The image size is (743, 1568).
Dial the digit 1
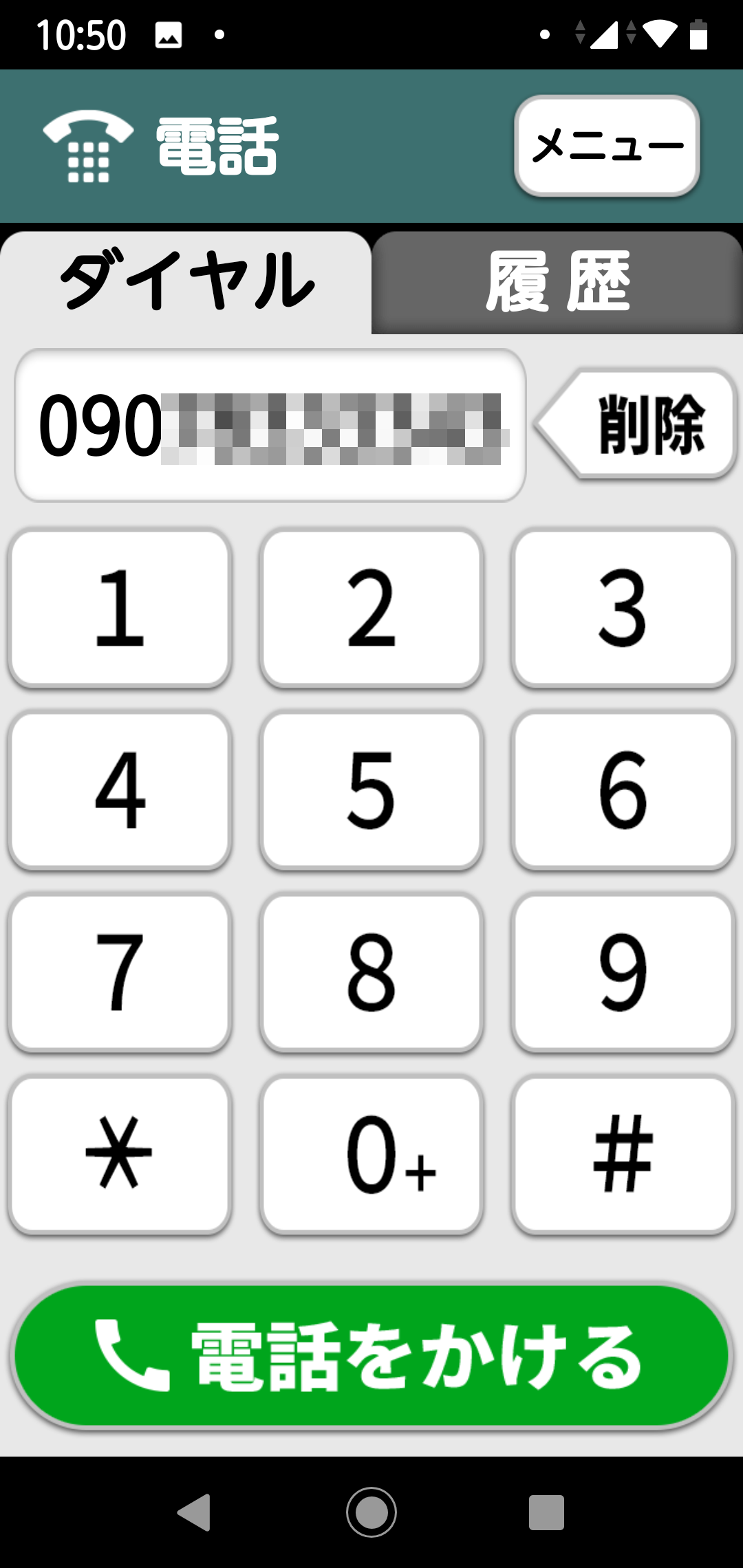(x=120, y=608)
